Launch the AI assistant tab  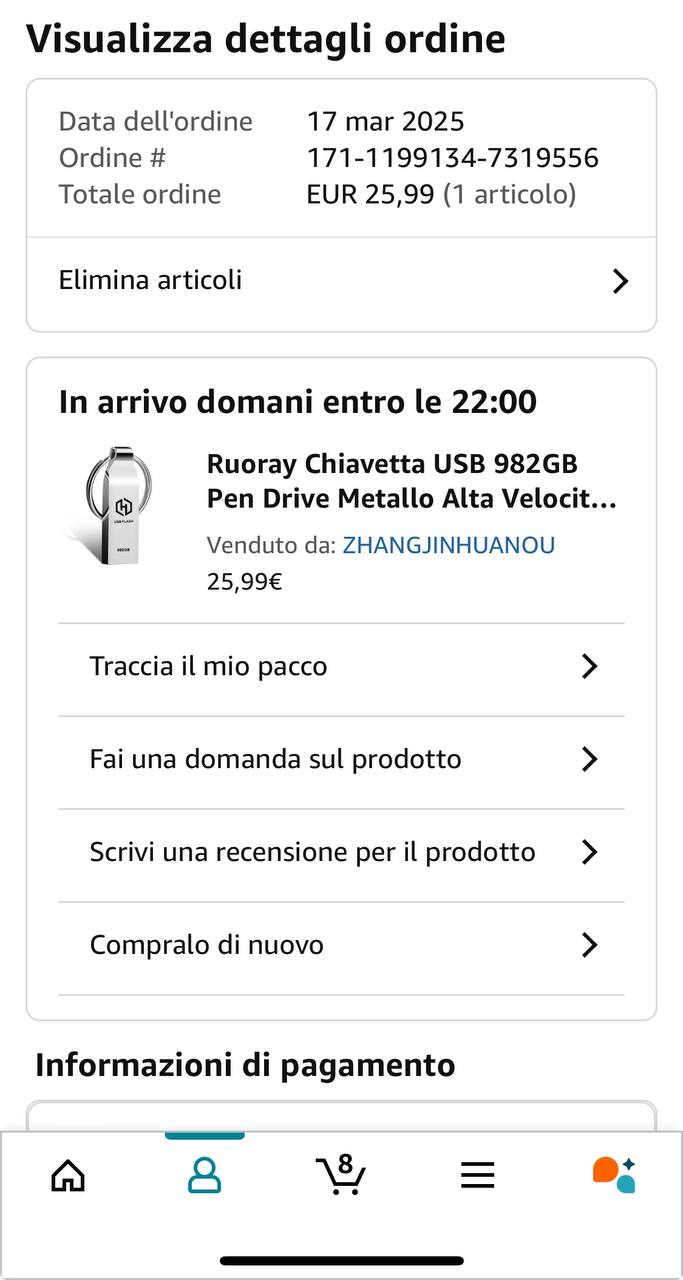[x=614, y=1175]
